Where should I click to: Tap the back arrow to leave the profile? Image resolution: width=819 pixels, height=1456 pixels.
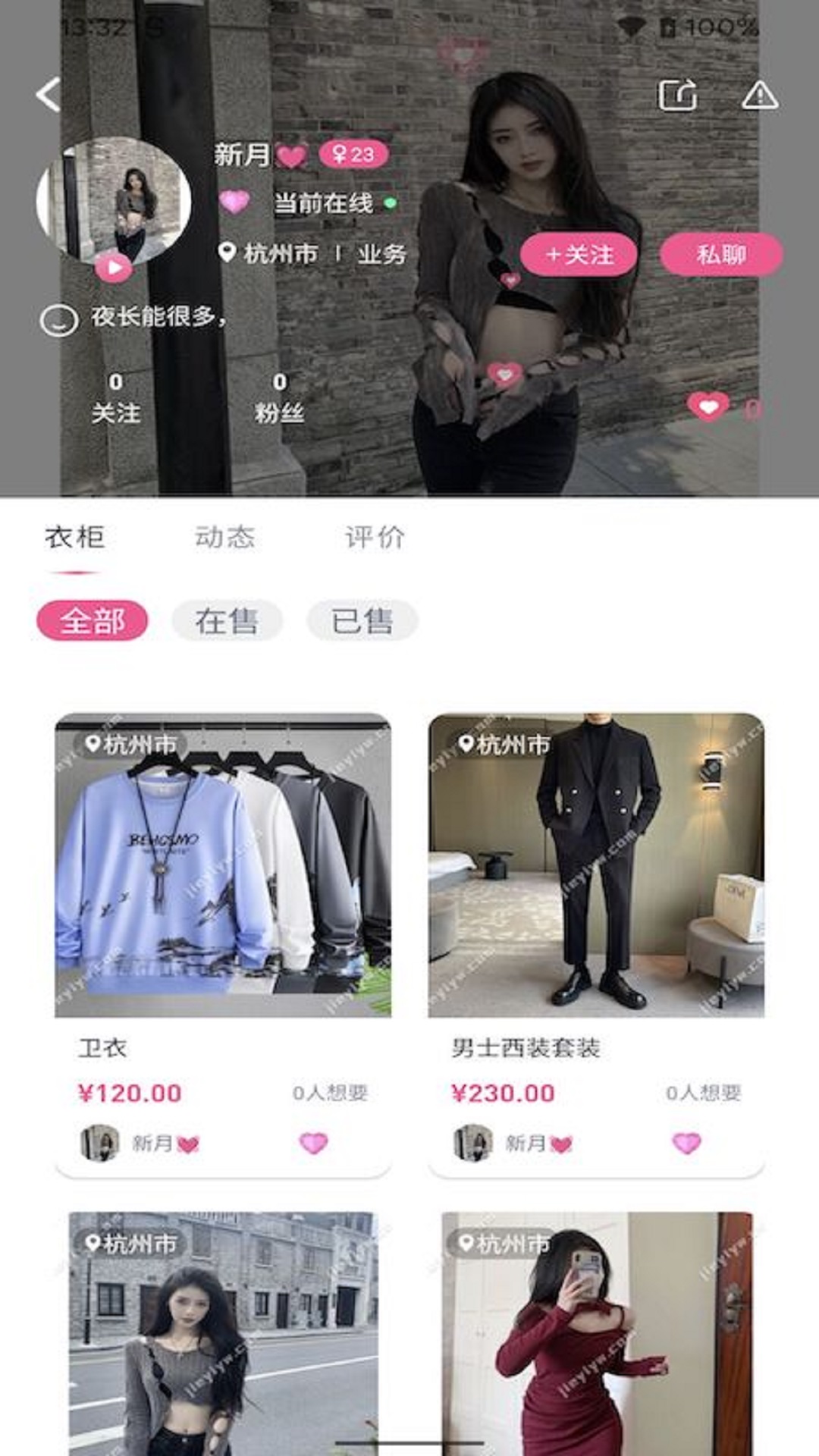click(47, 95)
